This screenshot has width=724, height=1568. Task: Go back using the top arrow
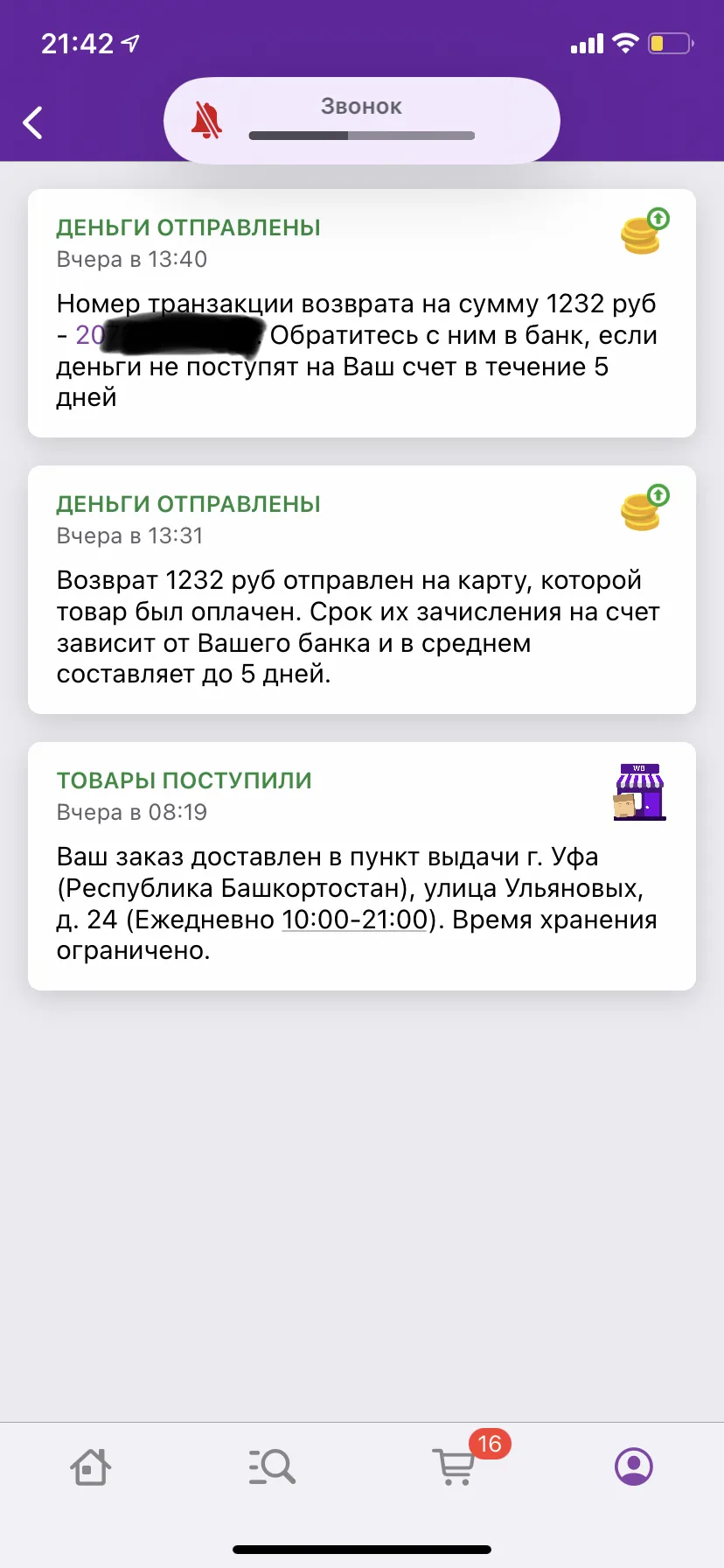pos(33,122)
